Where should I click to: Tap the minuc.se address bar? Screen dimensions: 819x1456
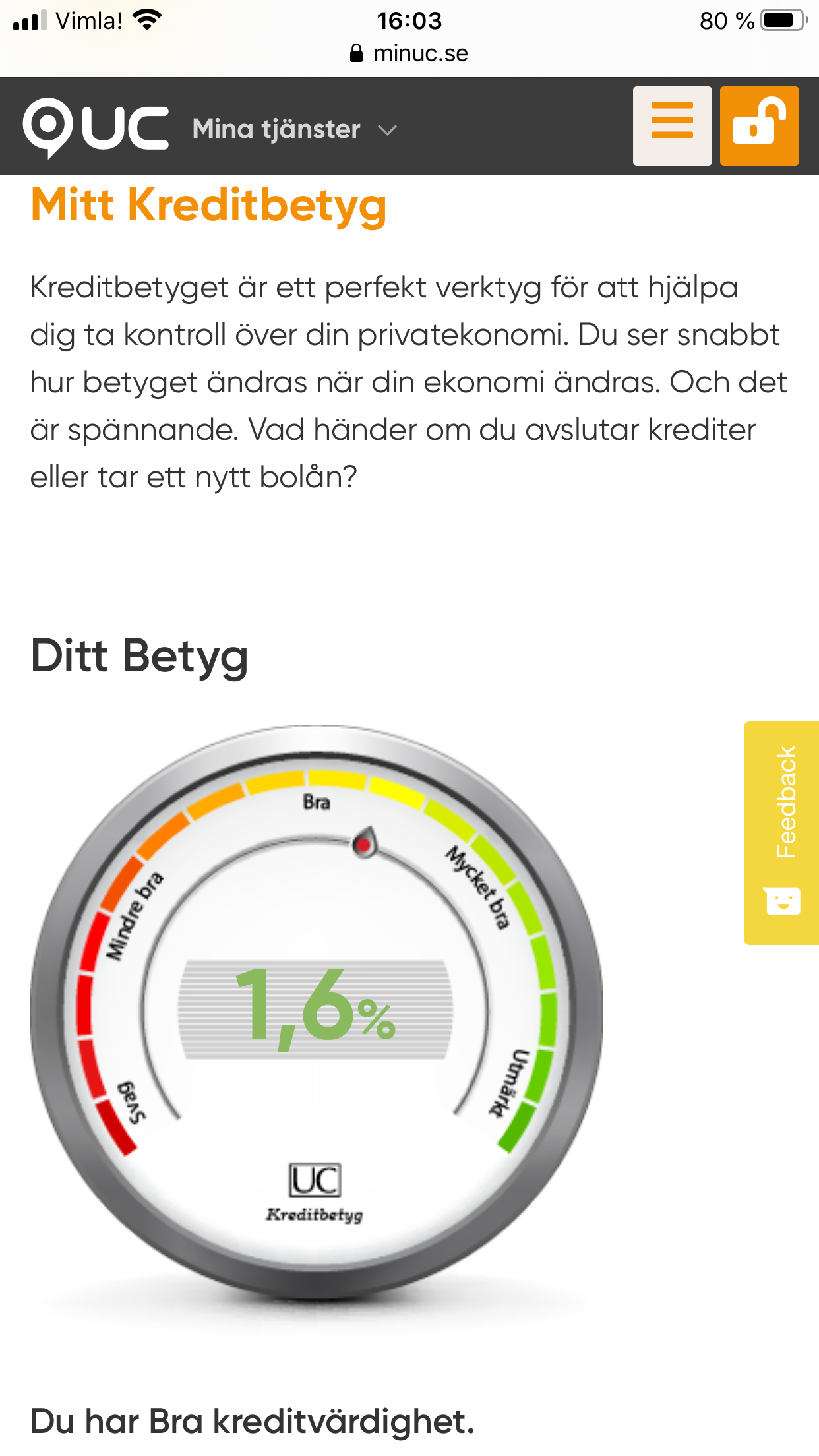pos(409,53)
